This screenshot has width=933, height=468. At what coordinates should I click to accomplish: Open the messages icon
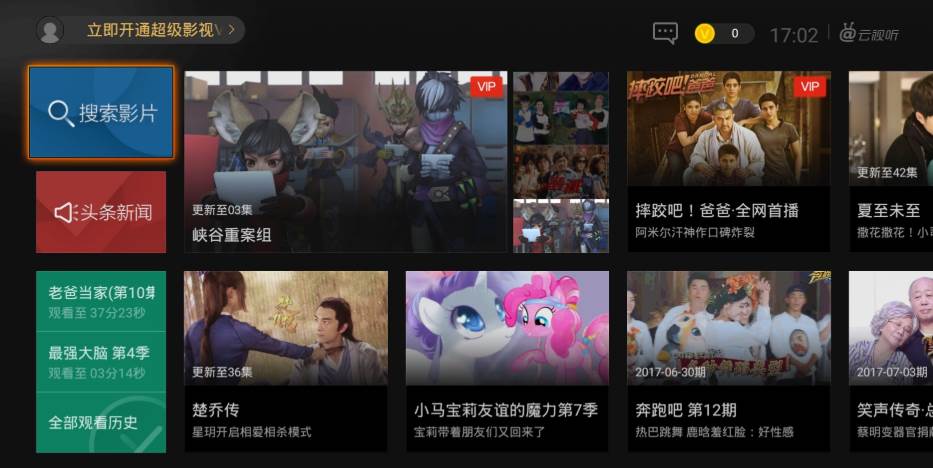pyautogui.click(x=665, y=33)
